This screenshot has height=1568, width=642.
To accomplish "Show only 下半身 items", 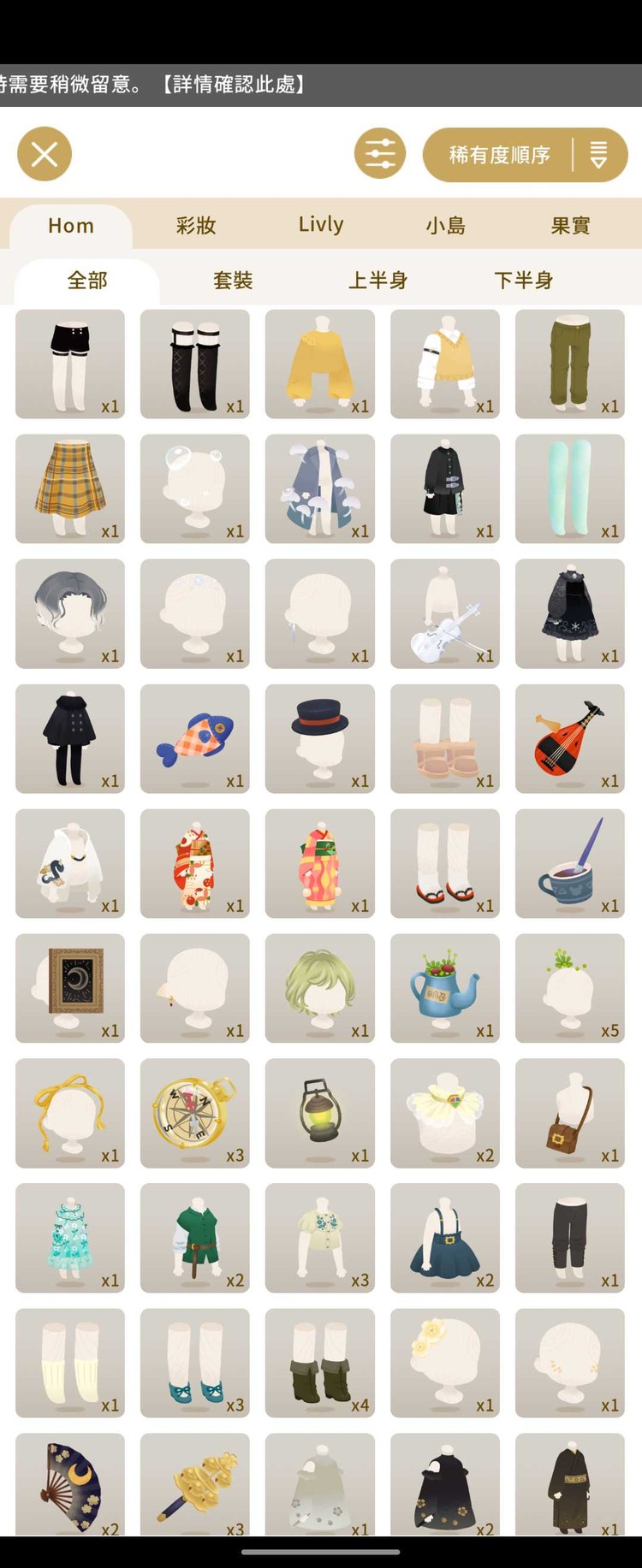I will tap(524, 281).
